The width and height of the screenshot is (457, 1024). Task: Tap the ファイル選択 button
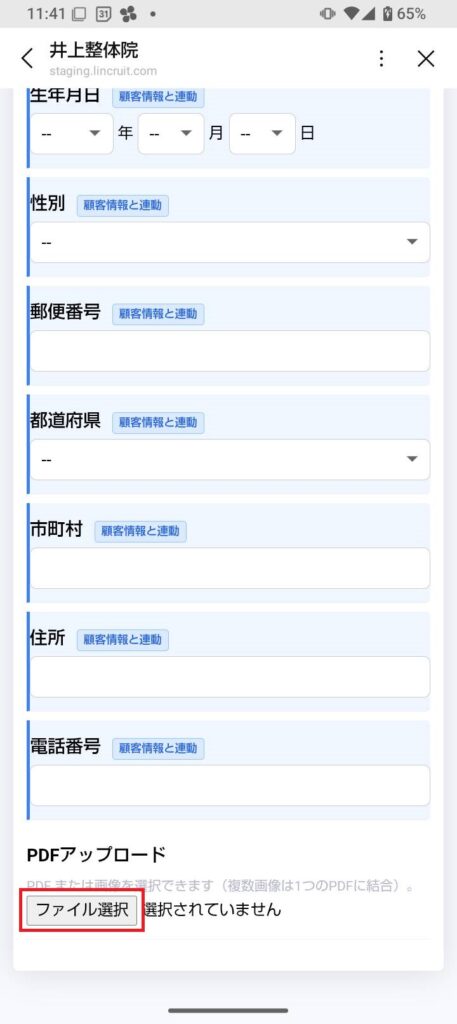click(x=82, y=910)
